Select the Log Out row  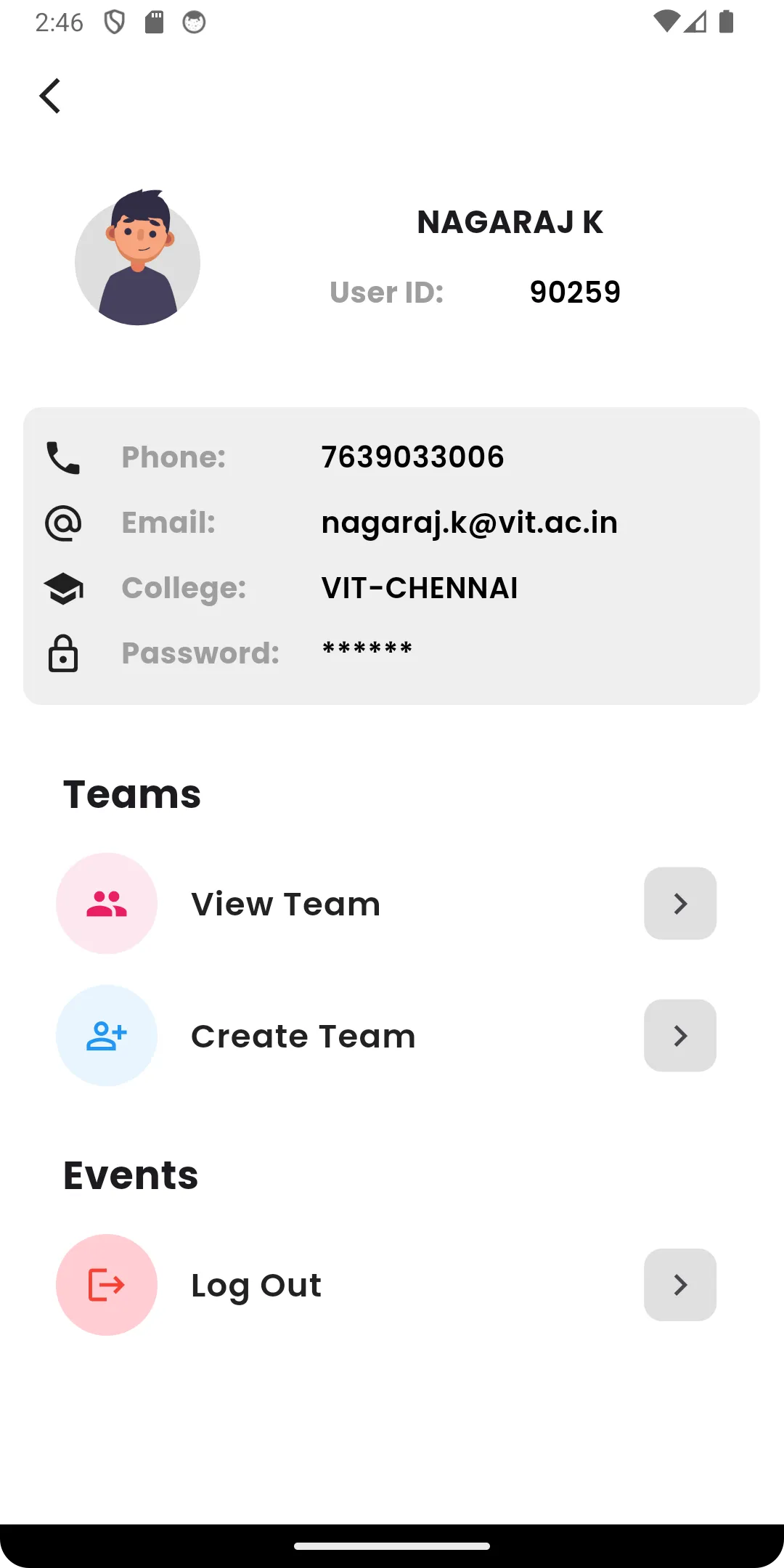pyautogui.click(x=256, y=1285)
